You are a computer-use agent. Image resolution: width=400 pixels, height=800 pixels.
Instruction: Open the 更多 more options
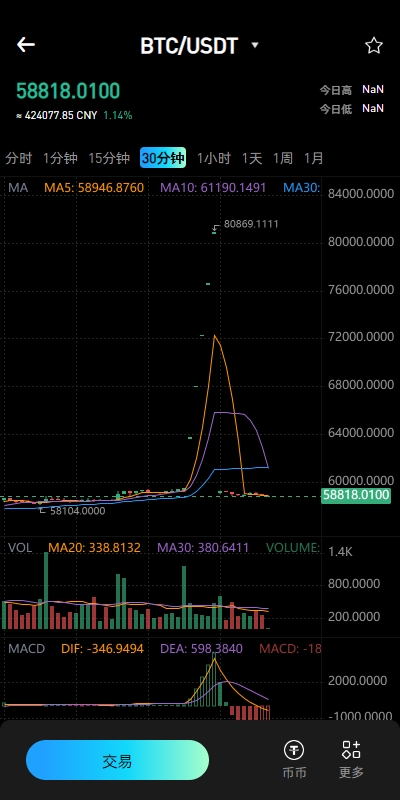click(x=352, y=759)
